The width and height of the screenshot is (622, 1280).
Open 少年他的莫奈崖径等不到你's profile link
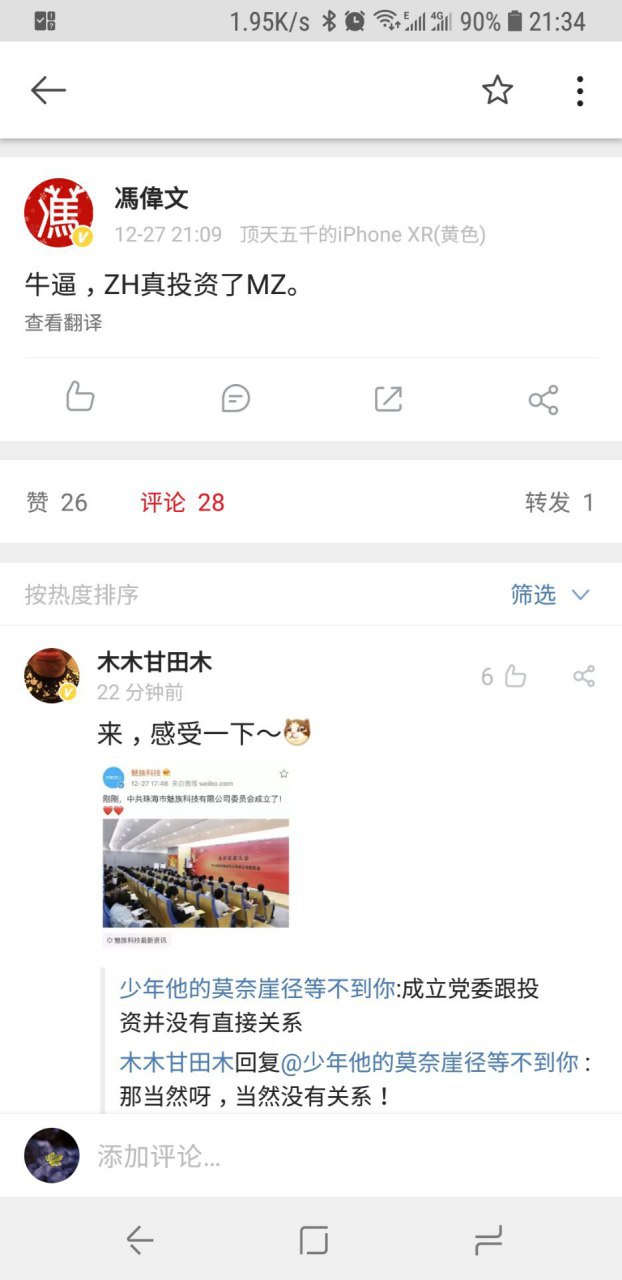tap(255, 989)
